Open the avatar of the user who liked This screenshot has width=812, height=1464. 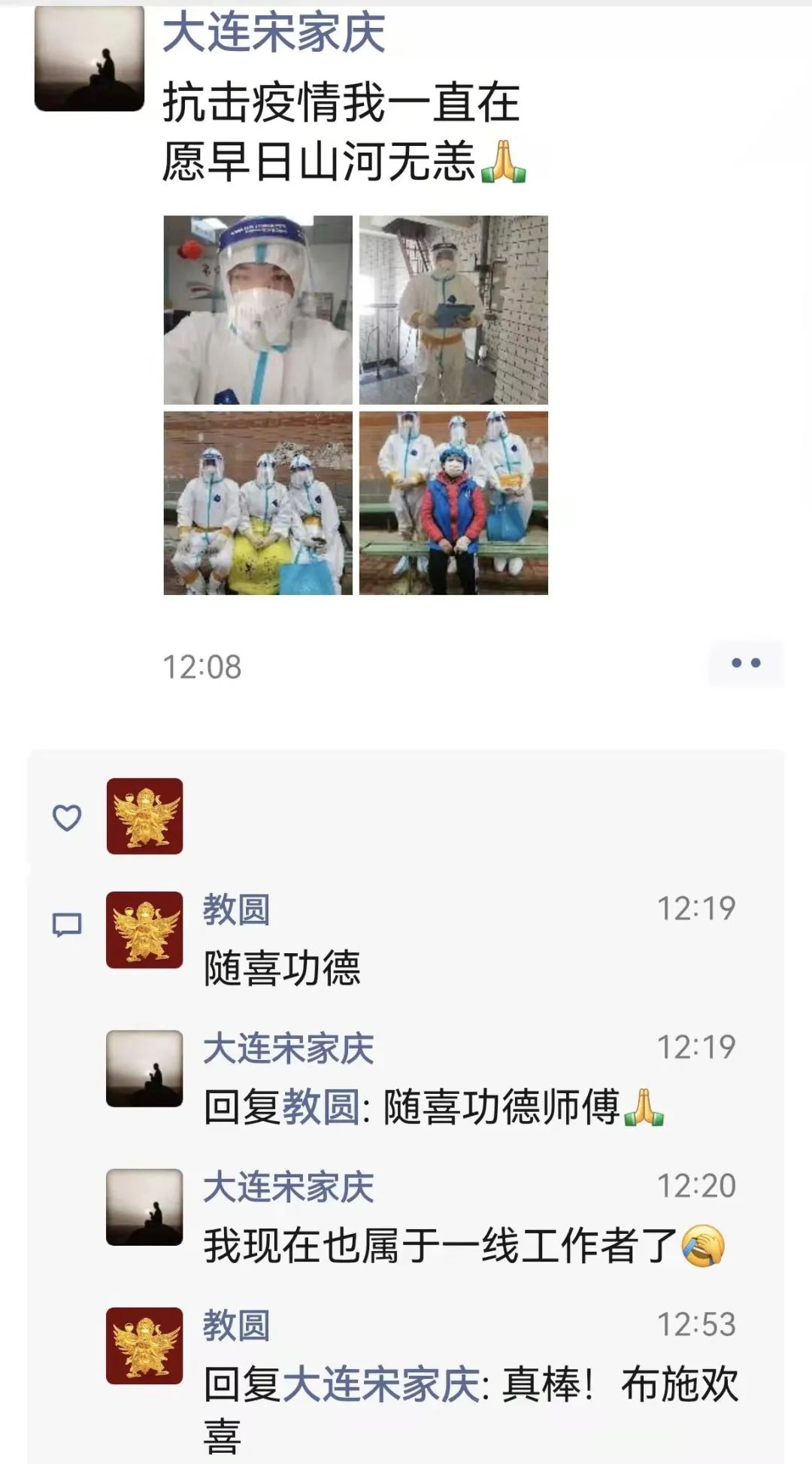click(144, 816)
